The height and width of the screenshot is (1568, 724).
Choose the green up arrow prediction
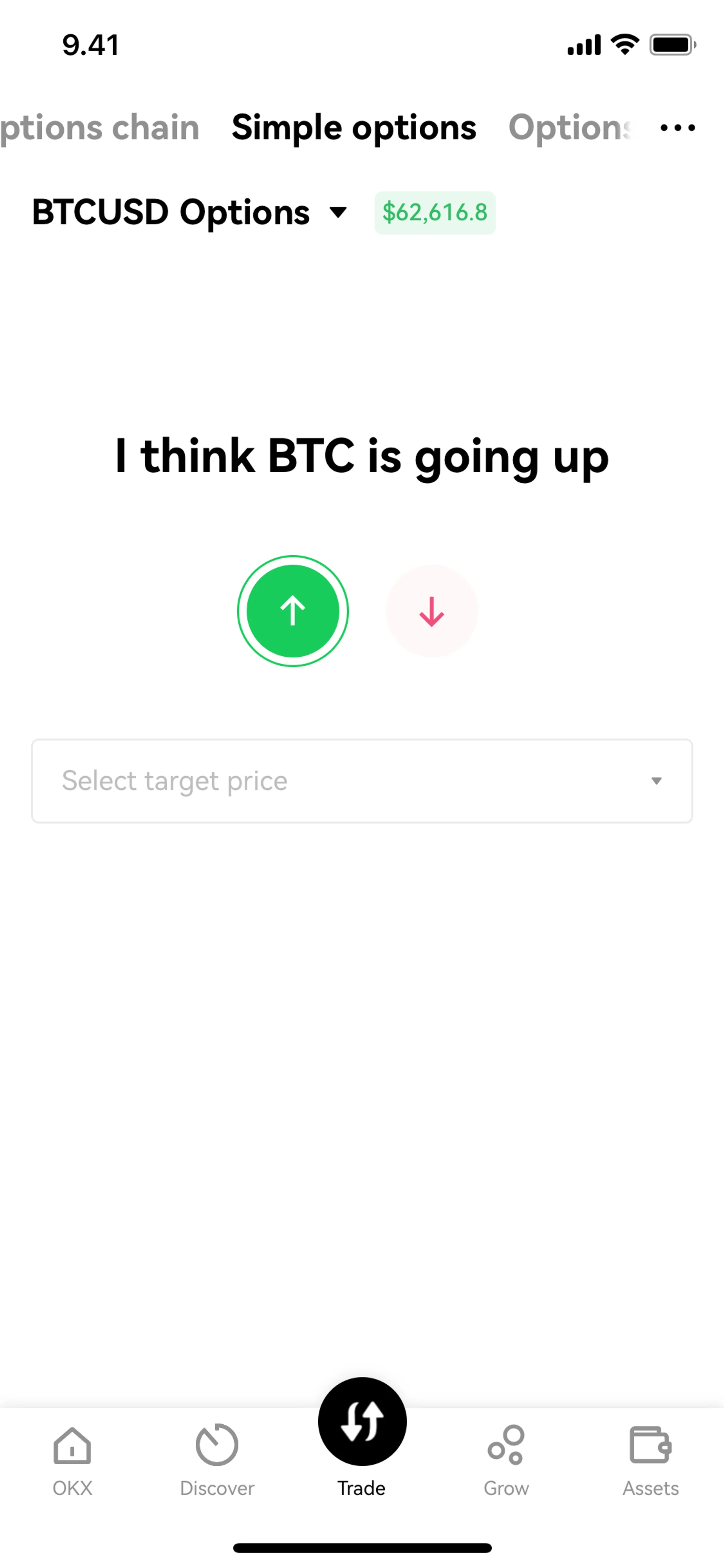[293, 611]
